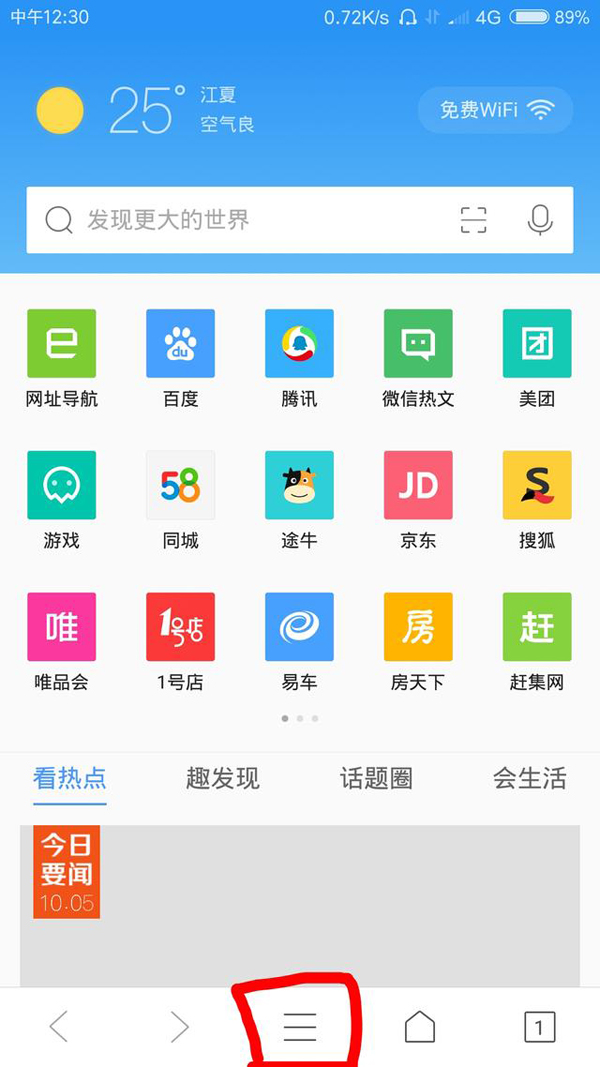Open the browser menu button

click(x=299, y=1027)
